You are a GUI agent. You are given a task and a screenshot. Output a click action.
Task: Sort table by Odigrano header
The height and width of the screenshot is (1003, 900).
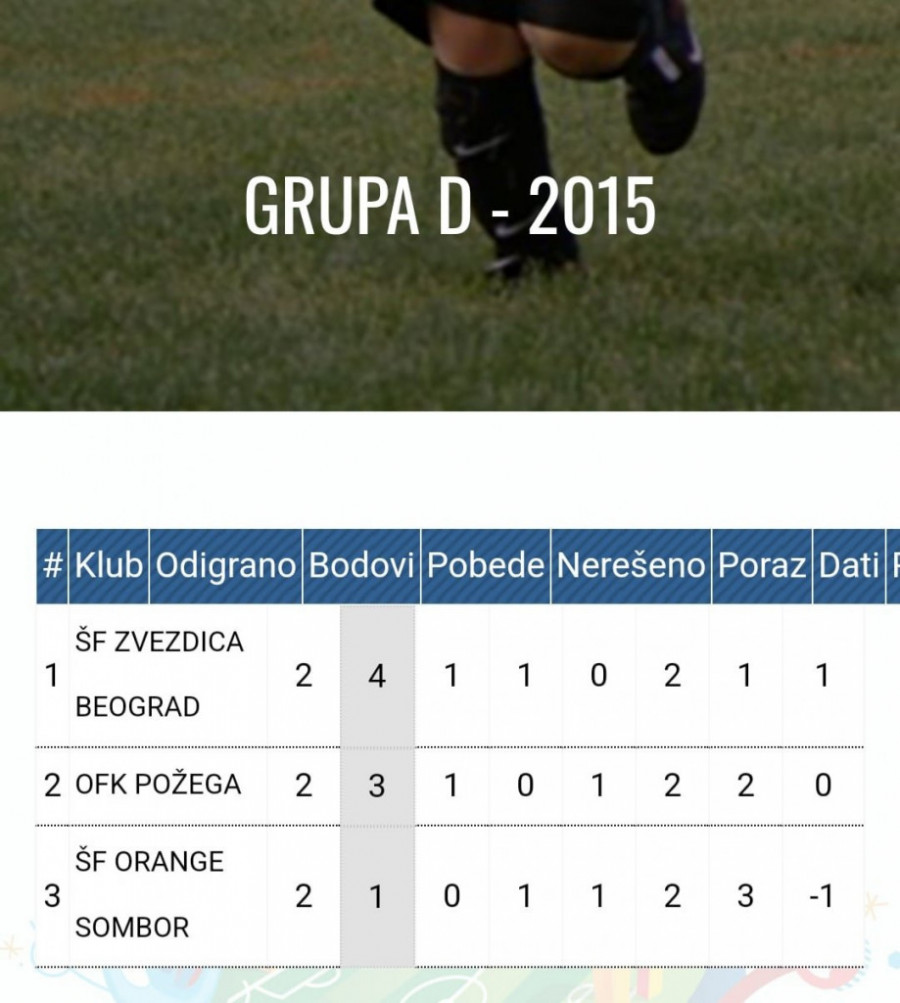pos(226,566)
